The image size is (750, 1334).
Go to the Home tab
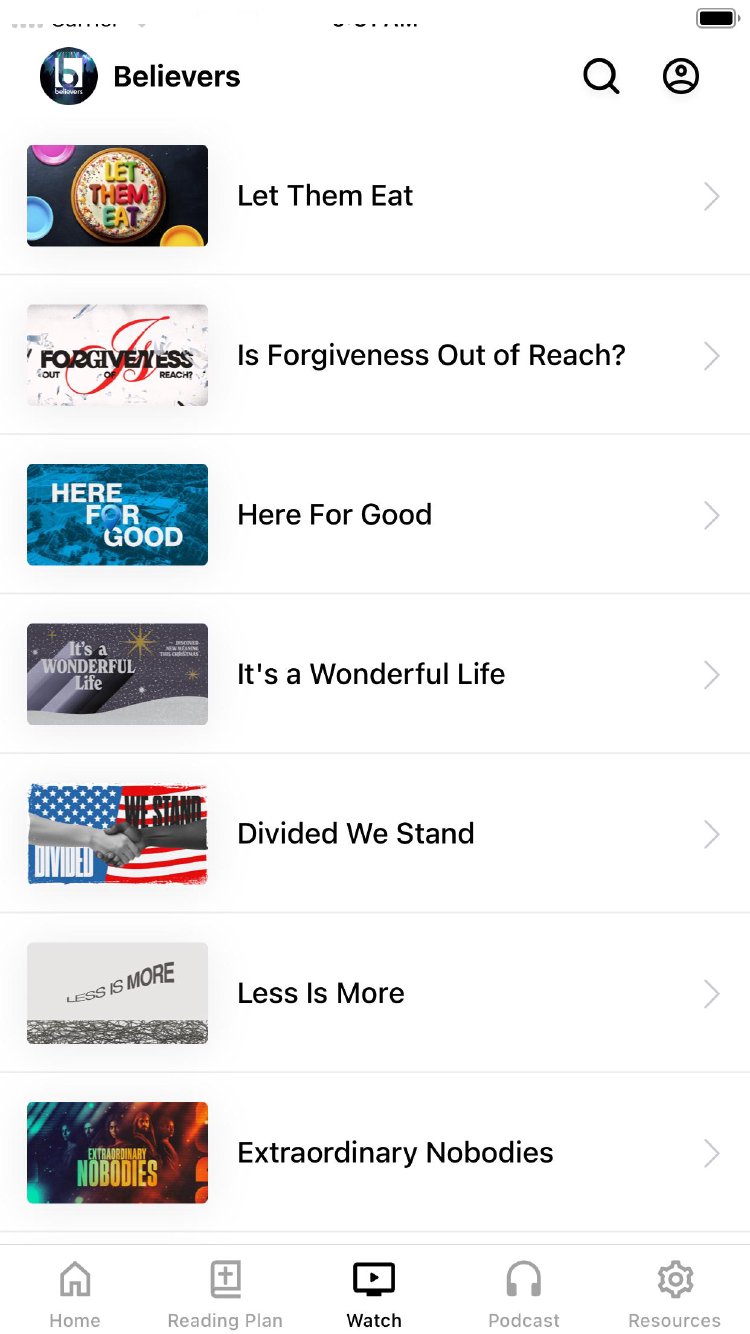click(x=75, y=1294)
